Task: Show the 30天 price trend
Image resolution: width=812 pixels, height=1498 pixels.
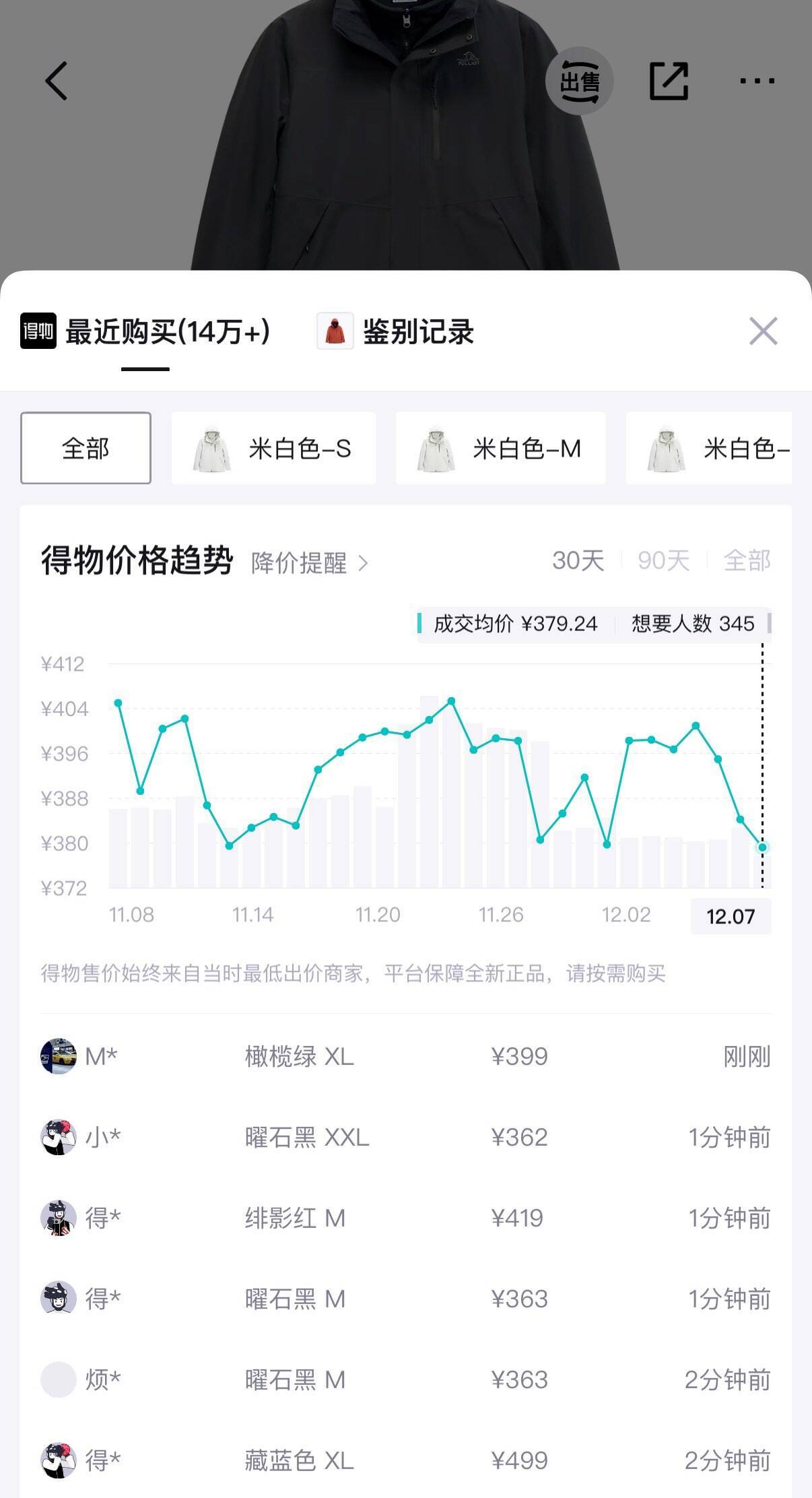Action: tap(578, 560)
